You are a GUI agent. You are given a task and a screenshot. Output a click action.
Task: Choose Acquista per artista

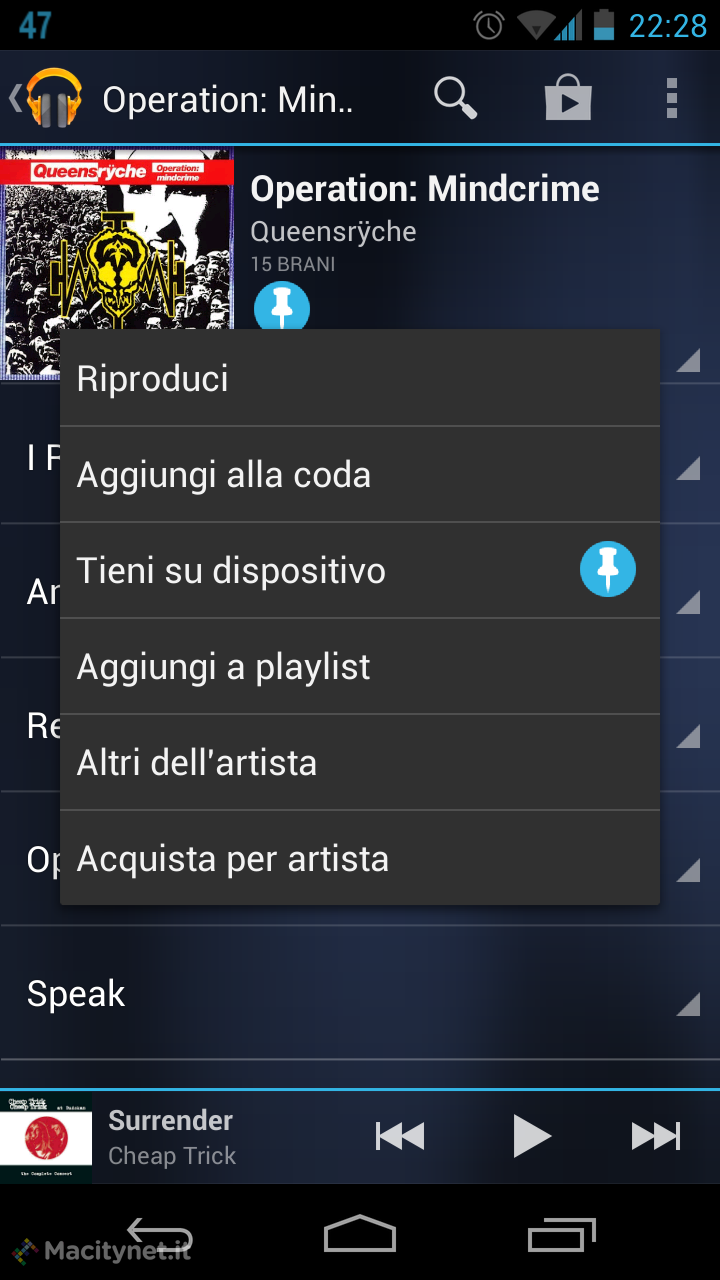(x=360, y=859)
